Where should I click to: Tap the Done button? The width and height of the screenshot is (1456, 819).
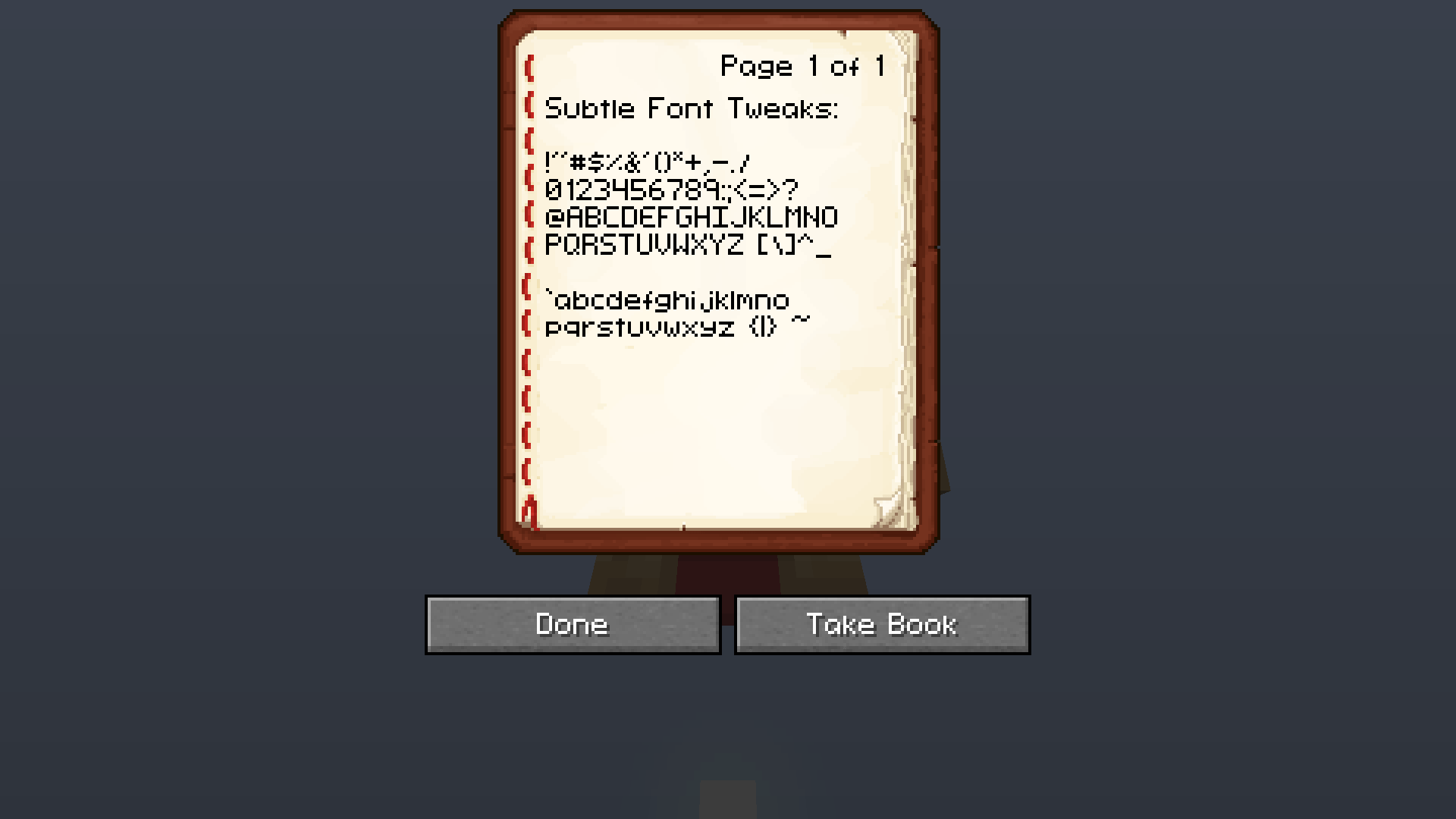[x=573, y=624]
